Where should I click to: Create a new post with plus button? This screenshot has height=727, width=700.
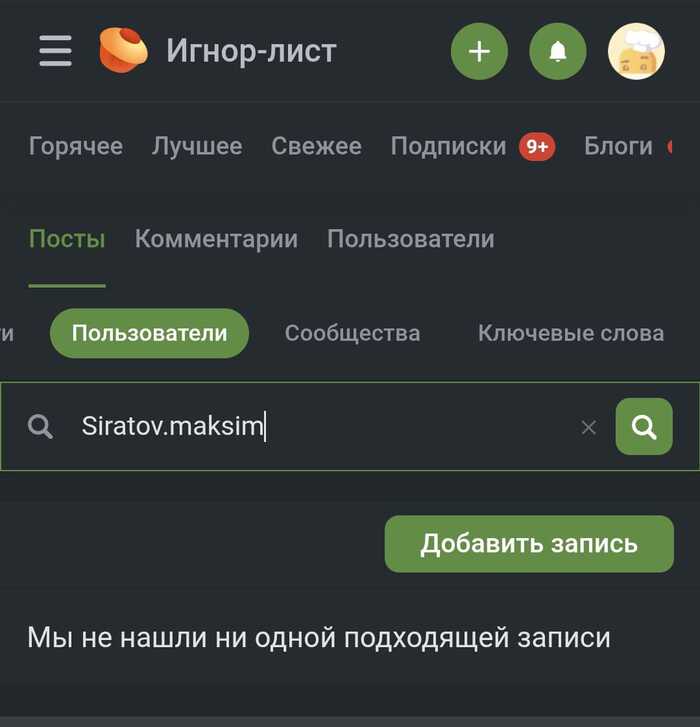pyautogui.click(x=479, y=51)
